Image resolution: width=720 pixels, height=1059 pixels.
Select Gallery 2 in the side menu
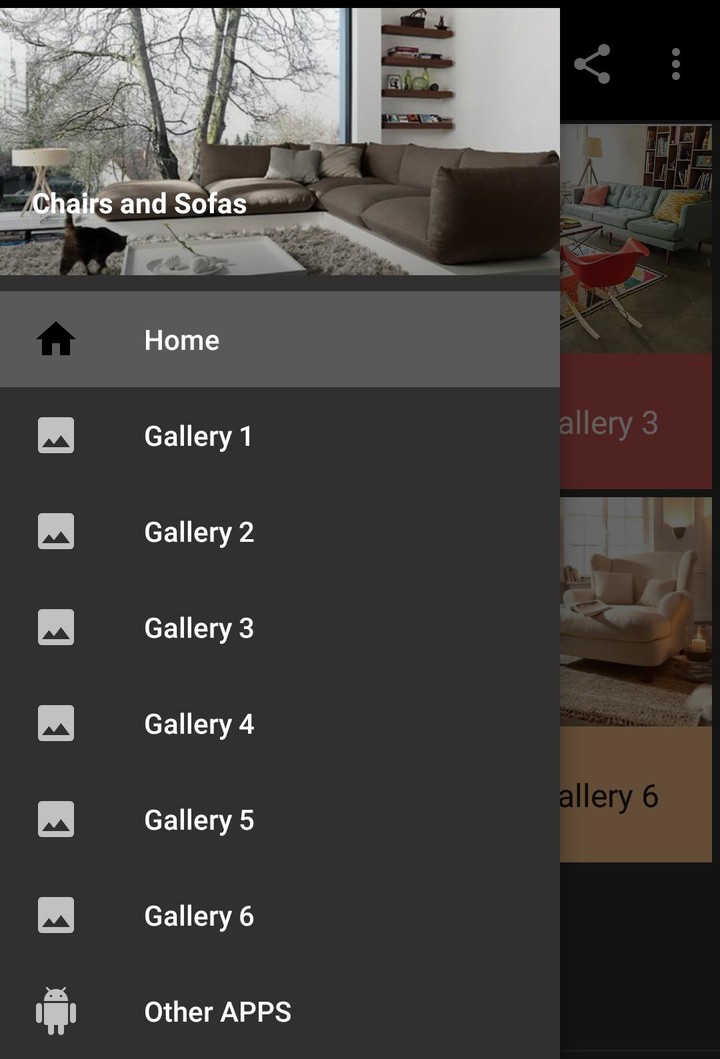pyautogui.click(x=198, y=532)
